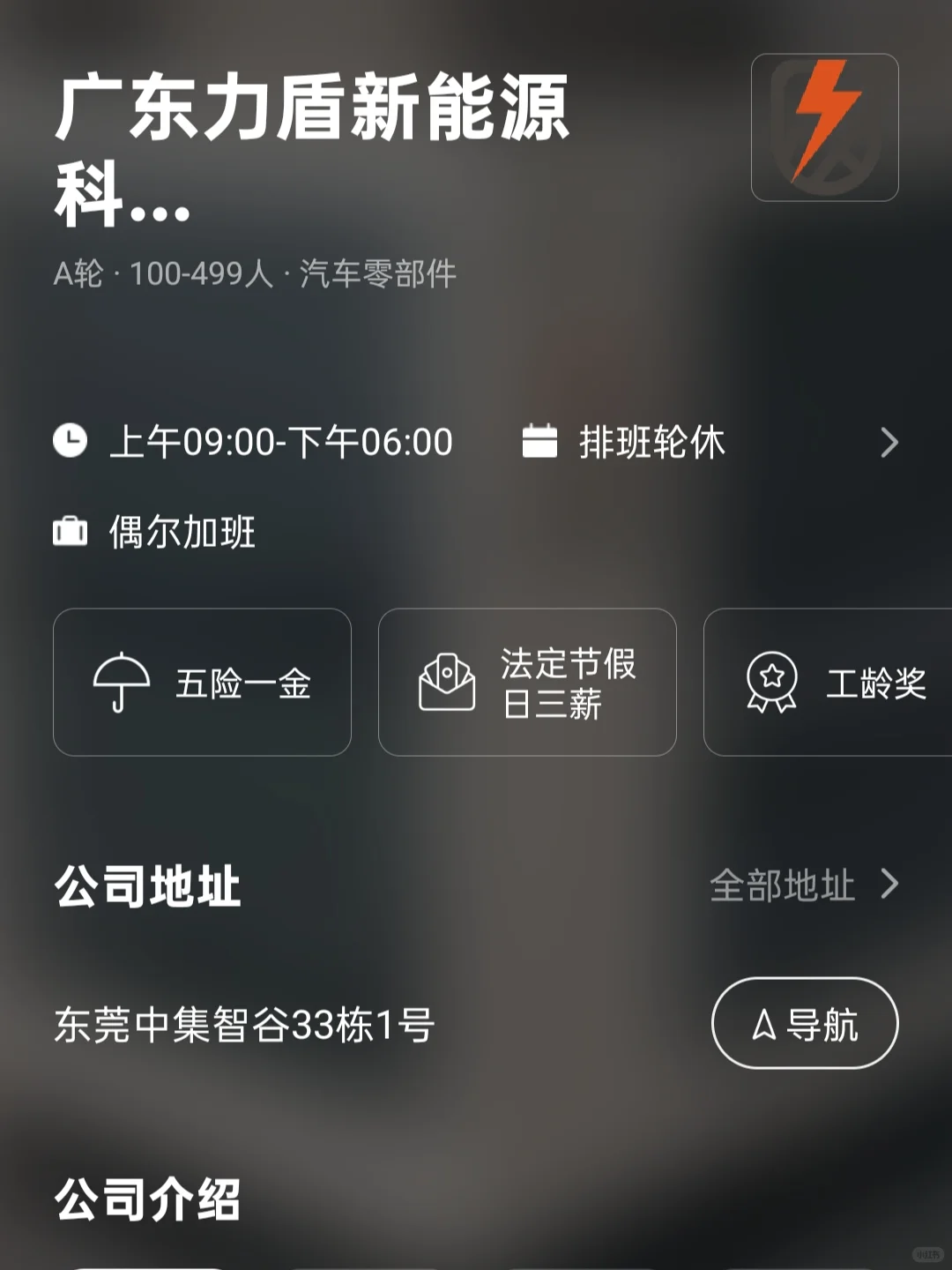The width and height of the screenshot is (952, 1270).
Task: Open the 工龄奖 benefit card
Action: [x=828, y=682]
